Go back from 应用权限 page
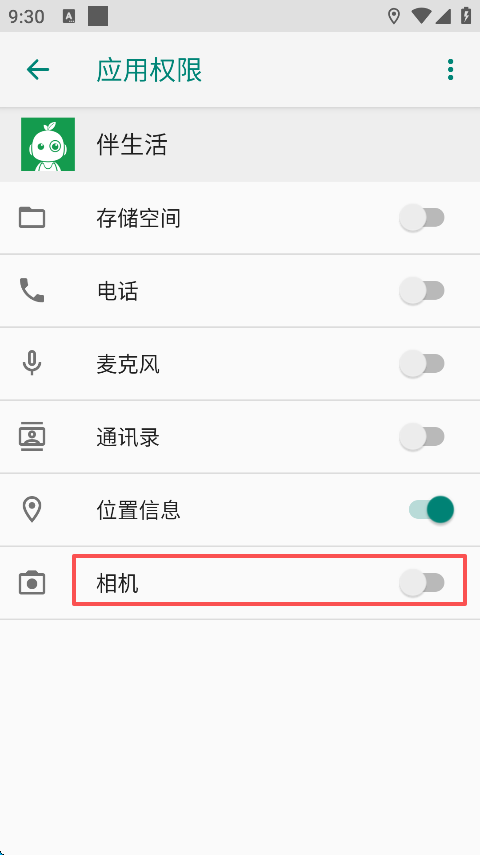The height and width of the screenshot is (855, 480). click(x=38, y=70)
